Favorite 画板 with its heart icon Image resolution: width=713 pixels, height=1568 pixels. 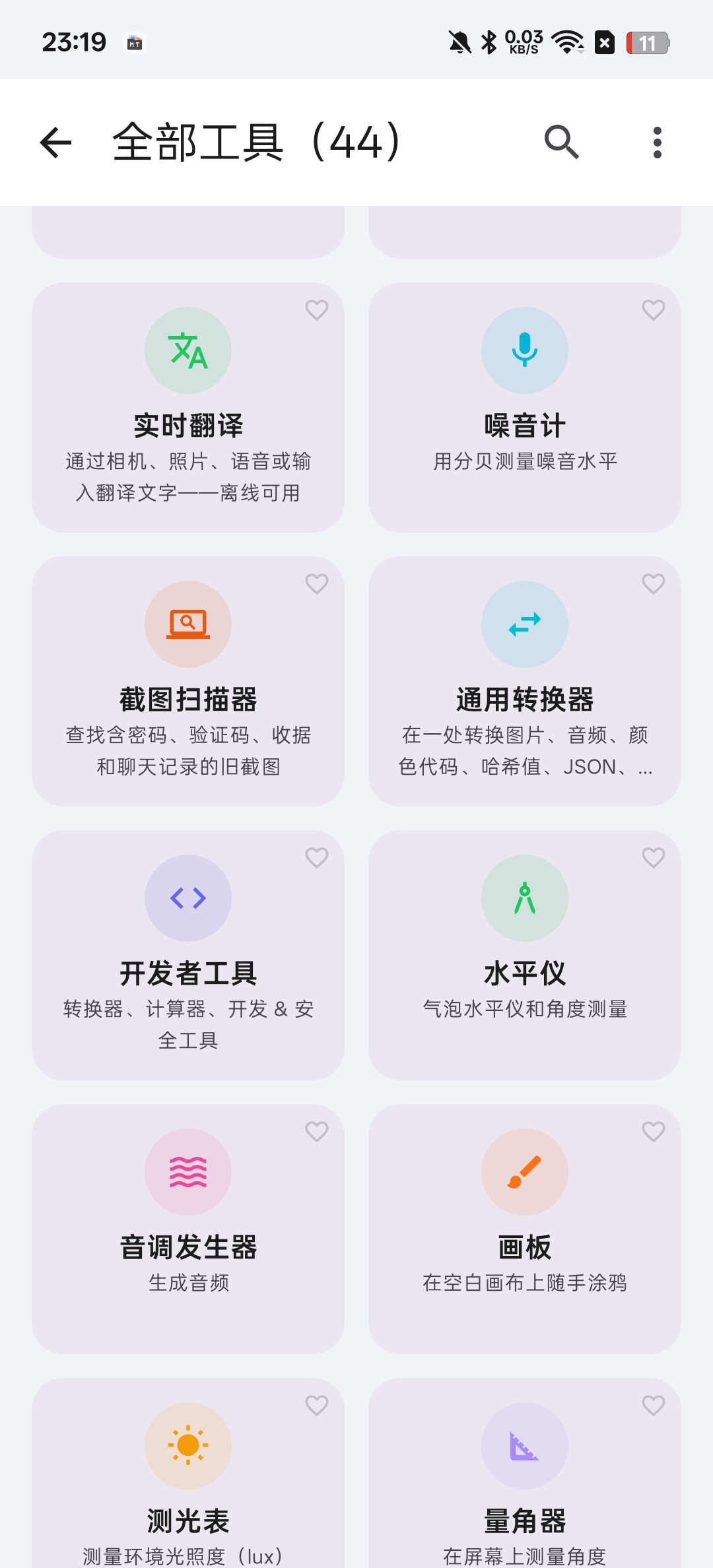coord(654,1132)
